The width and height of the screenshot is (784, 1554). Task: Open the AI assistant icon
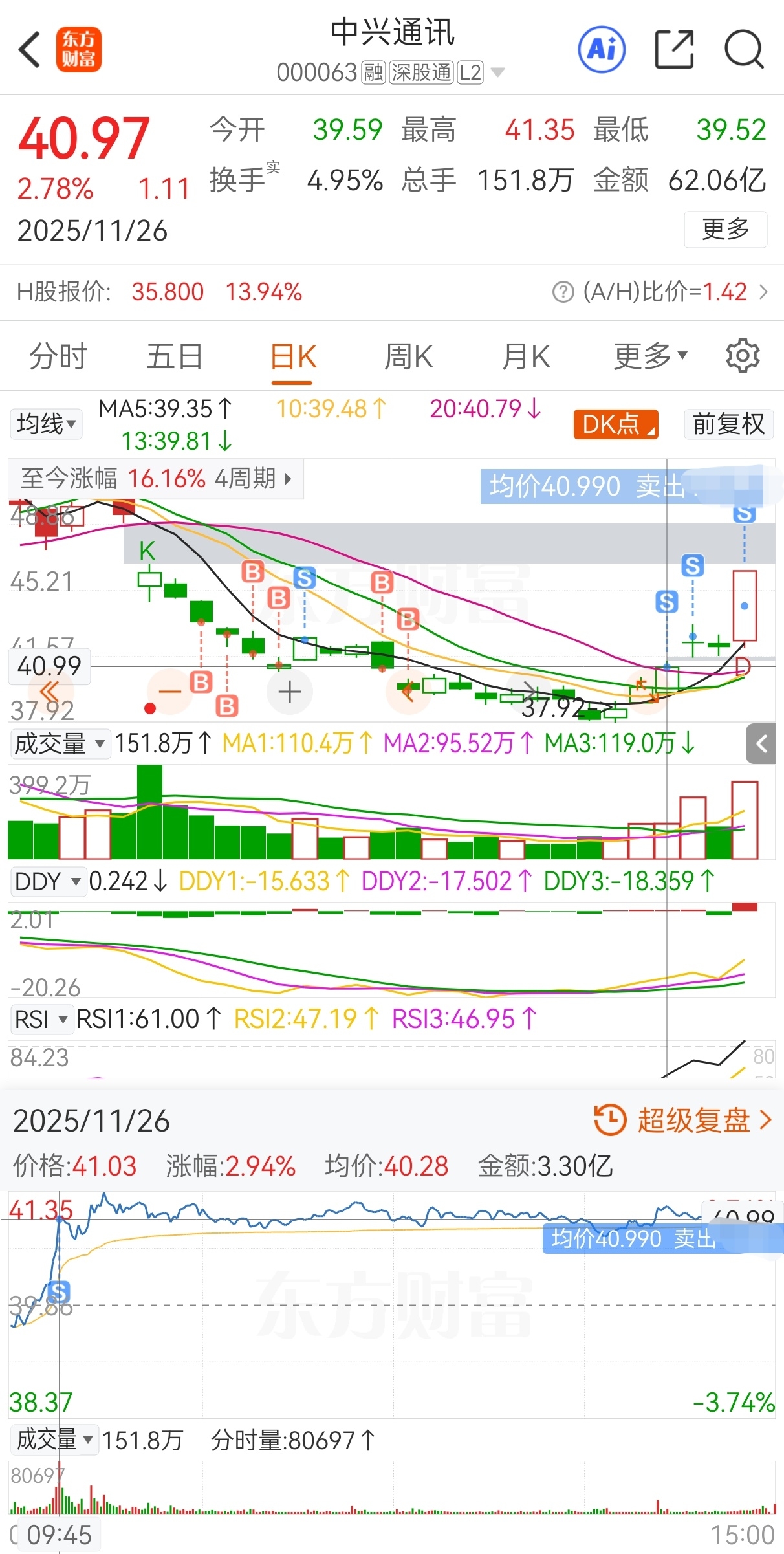(602, 49)
